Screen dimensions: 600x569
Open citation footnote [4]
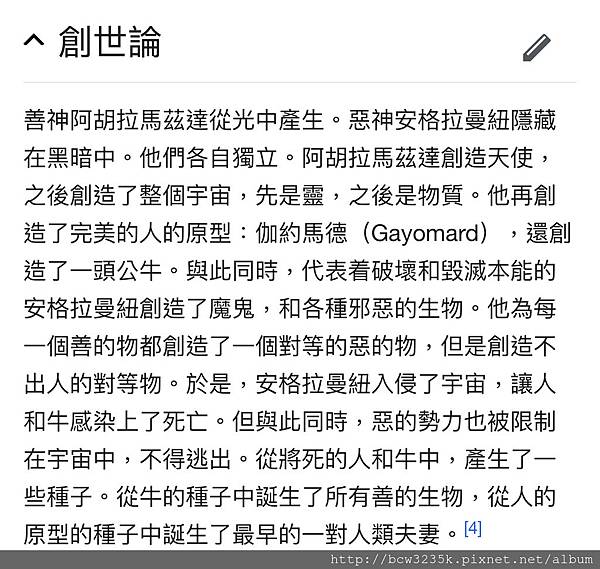473,526
